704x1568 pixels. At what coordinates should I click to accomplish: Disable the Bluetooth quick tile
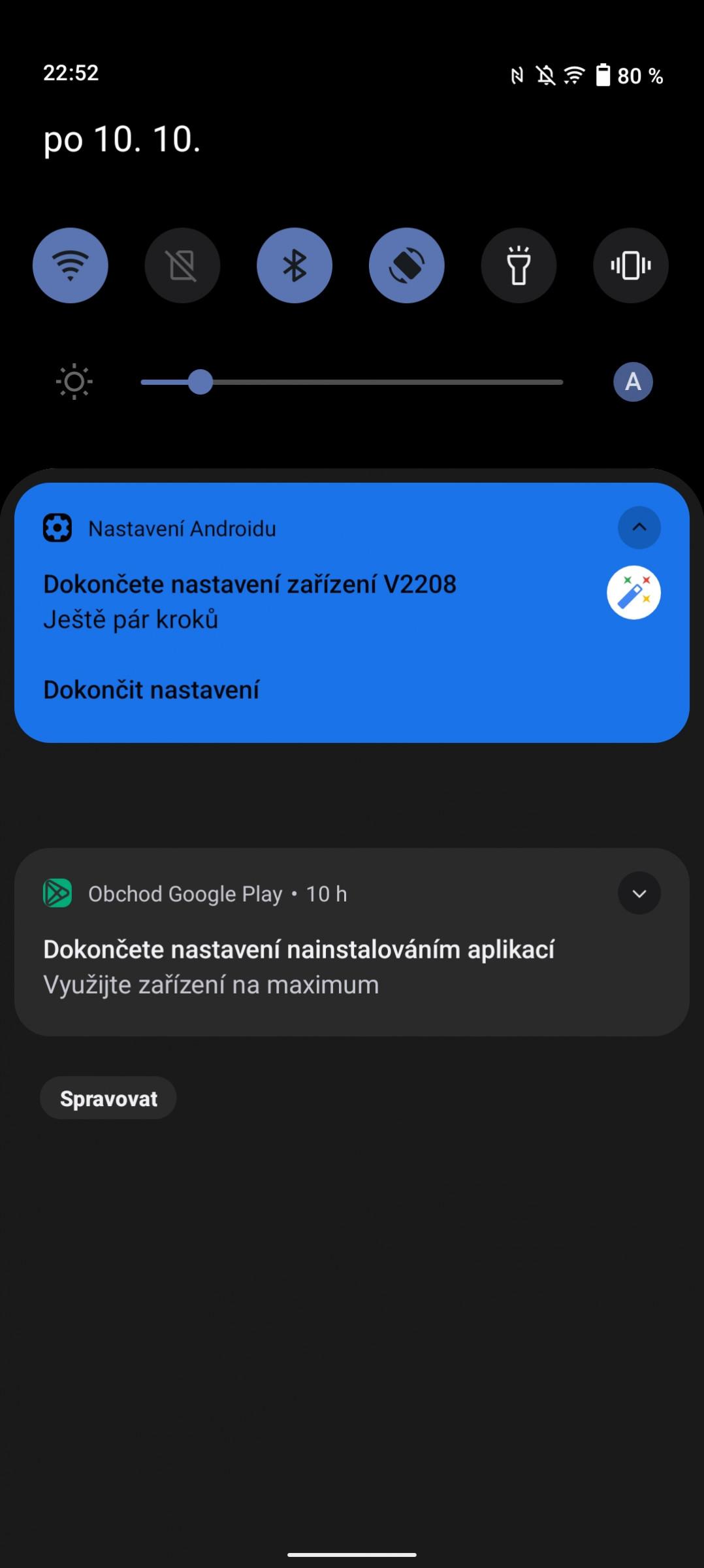pos(295,265)
